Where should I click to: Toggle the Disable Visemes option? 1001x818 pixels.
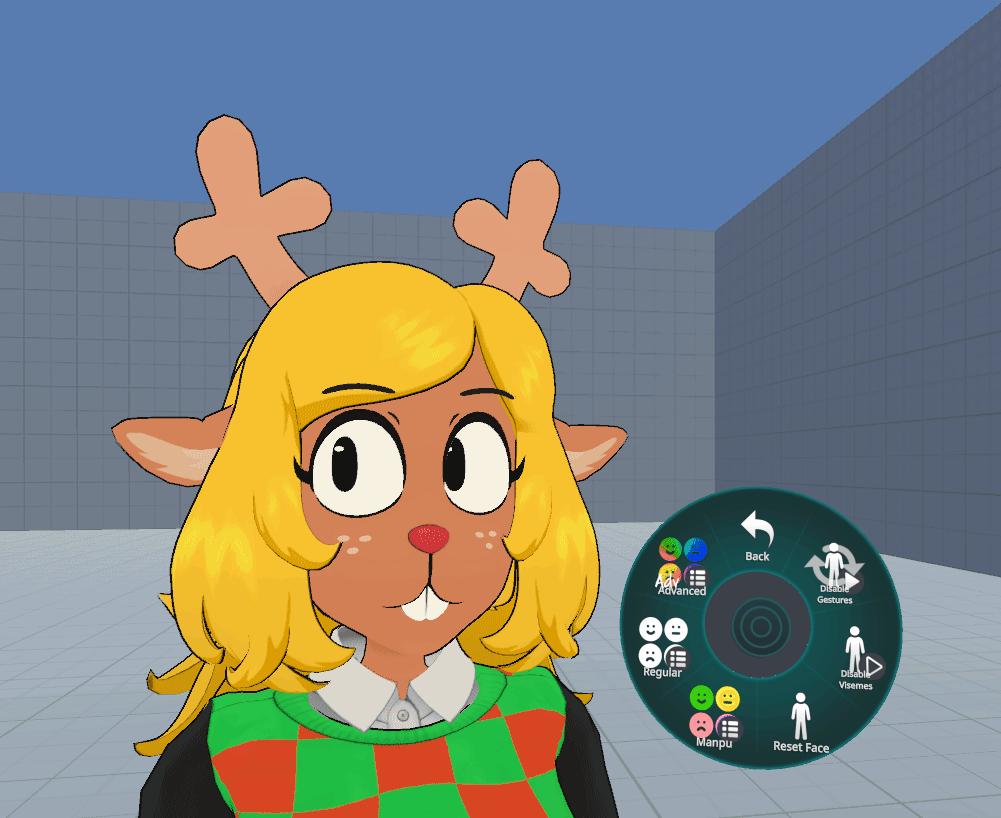click(857, 656)
